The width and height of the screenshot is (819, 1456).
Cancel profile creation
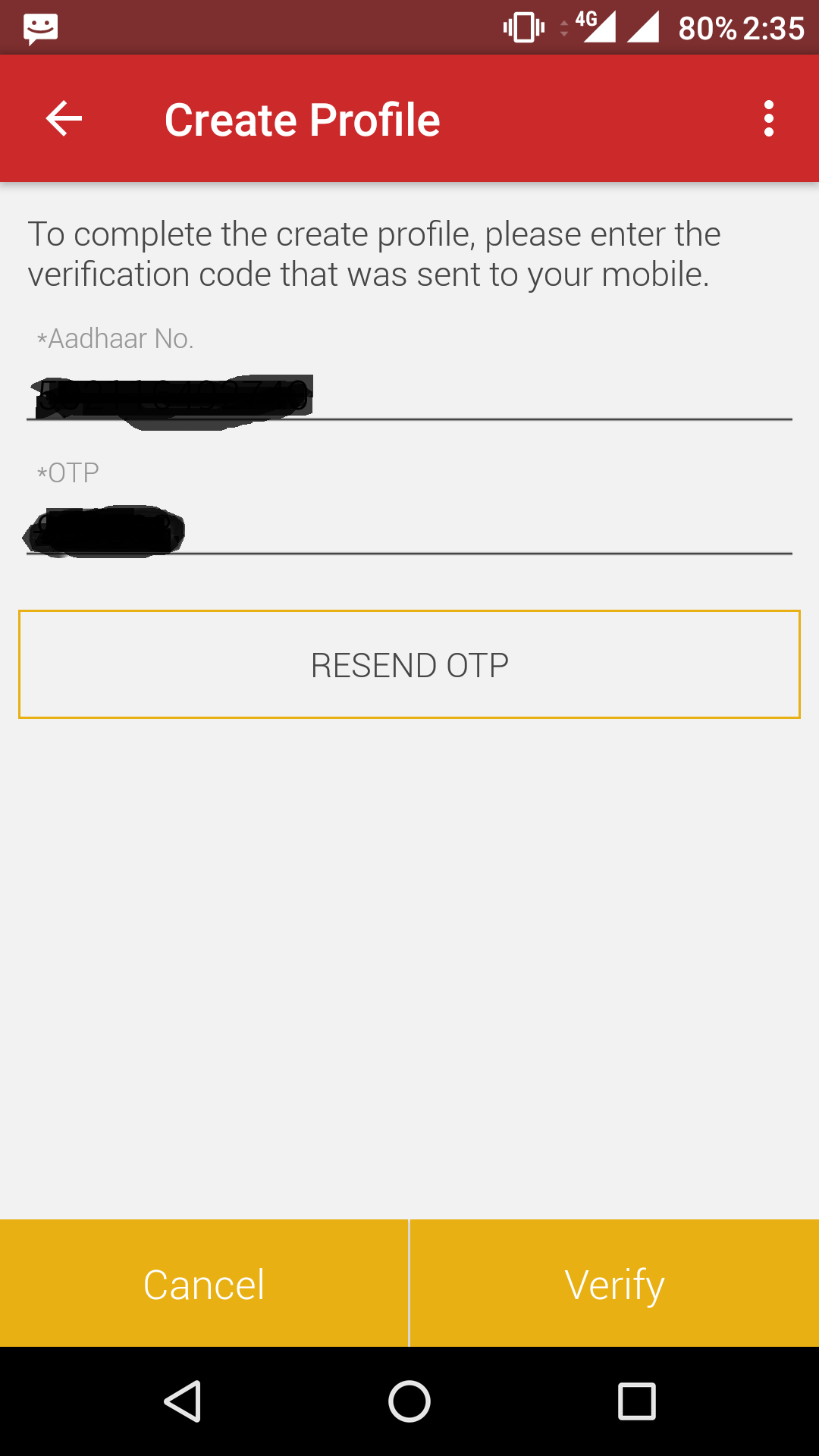(204, 1284)
